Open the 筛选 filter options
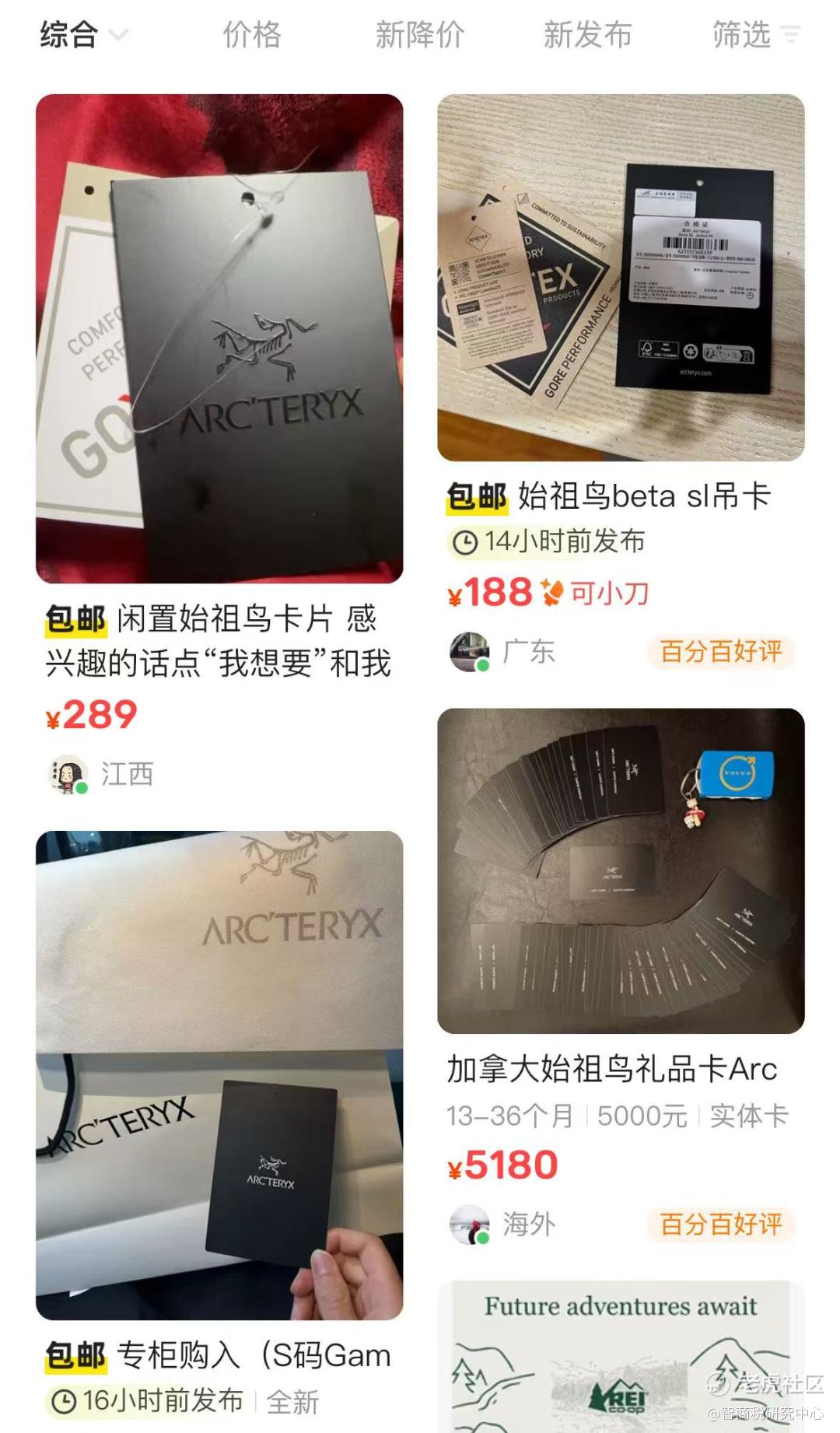The height and width of the screenshot is (1433, 840). [754, 35]
